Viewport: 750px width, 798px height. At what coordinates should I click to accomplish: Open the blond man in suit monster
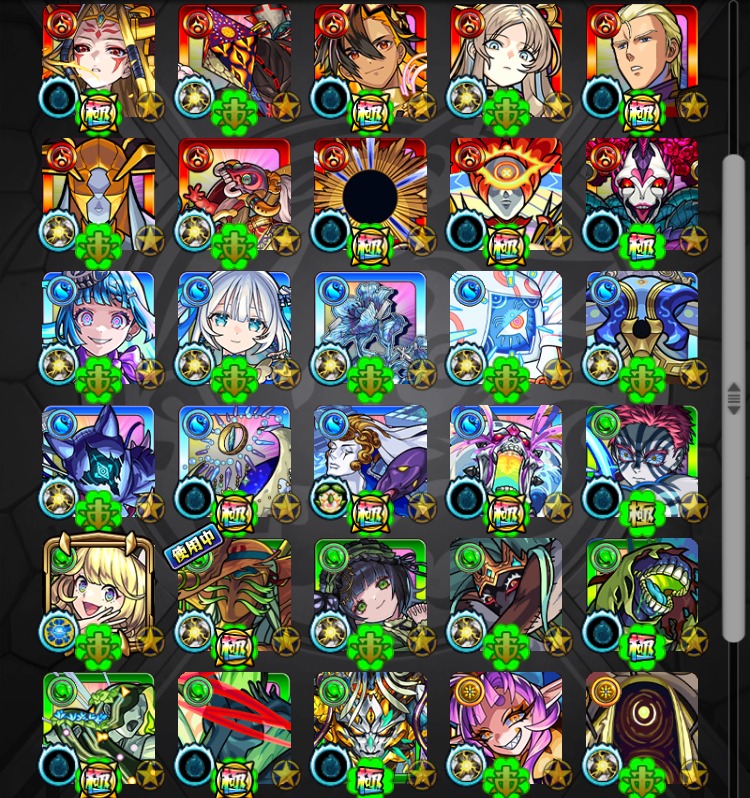pyautogui.click(x=642, y=60)
